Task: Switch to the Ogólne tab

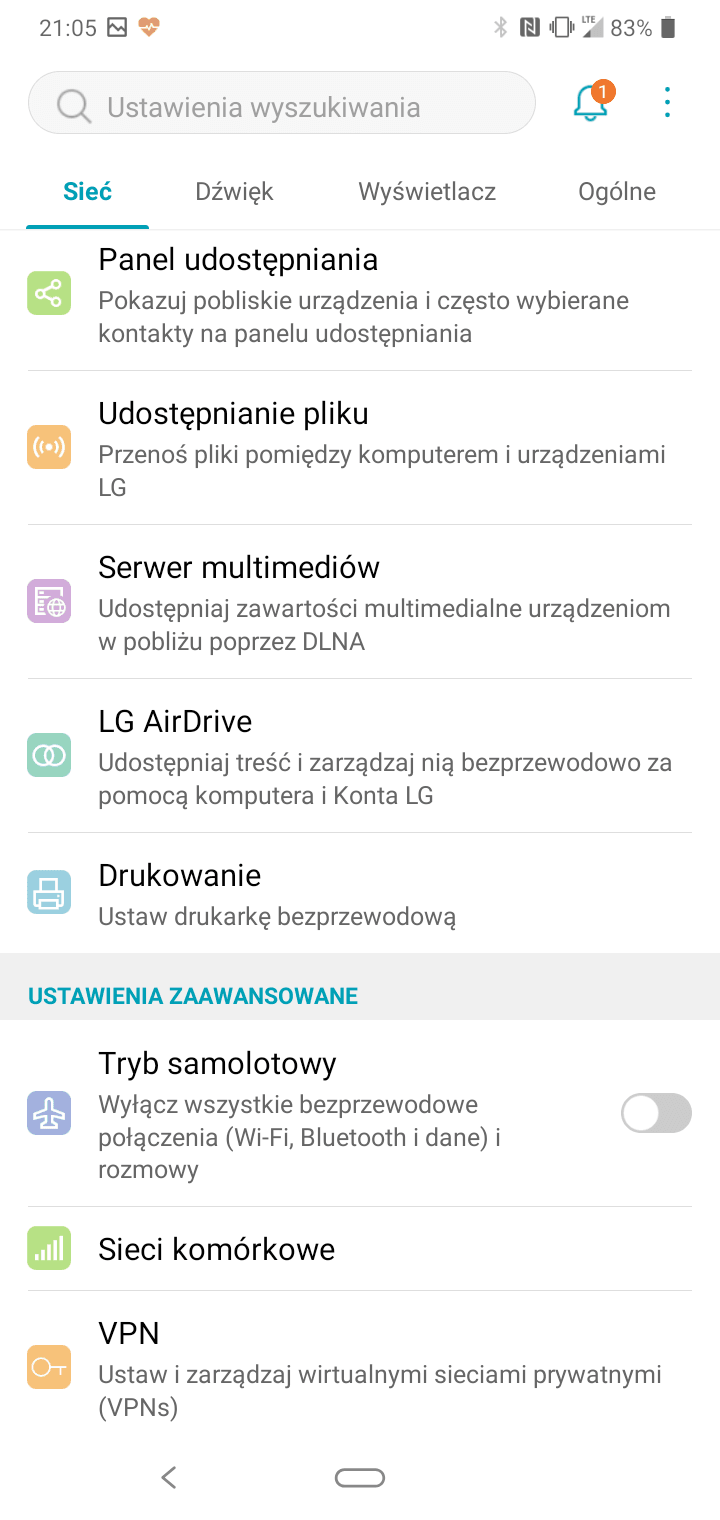Action: coord(617,191)
